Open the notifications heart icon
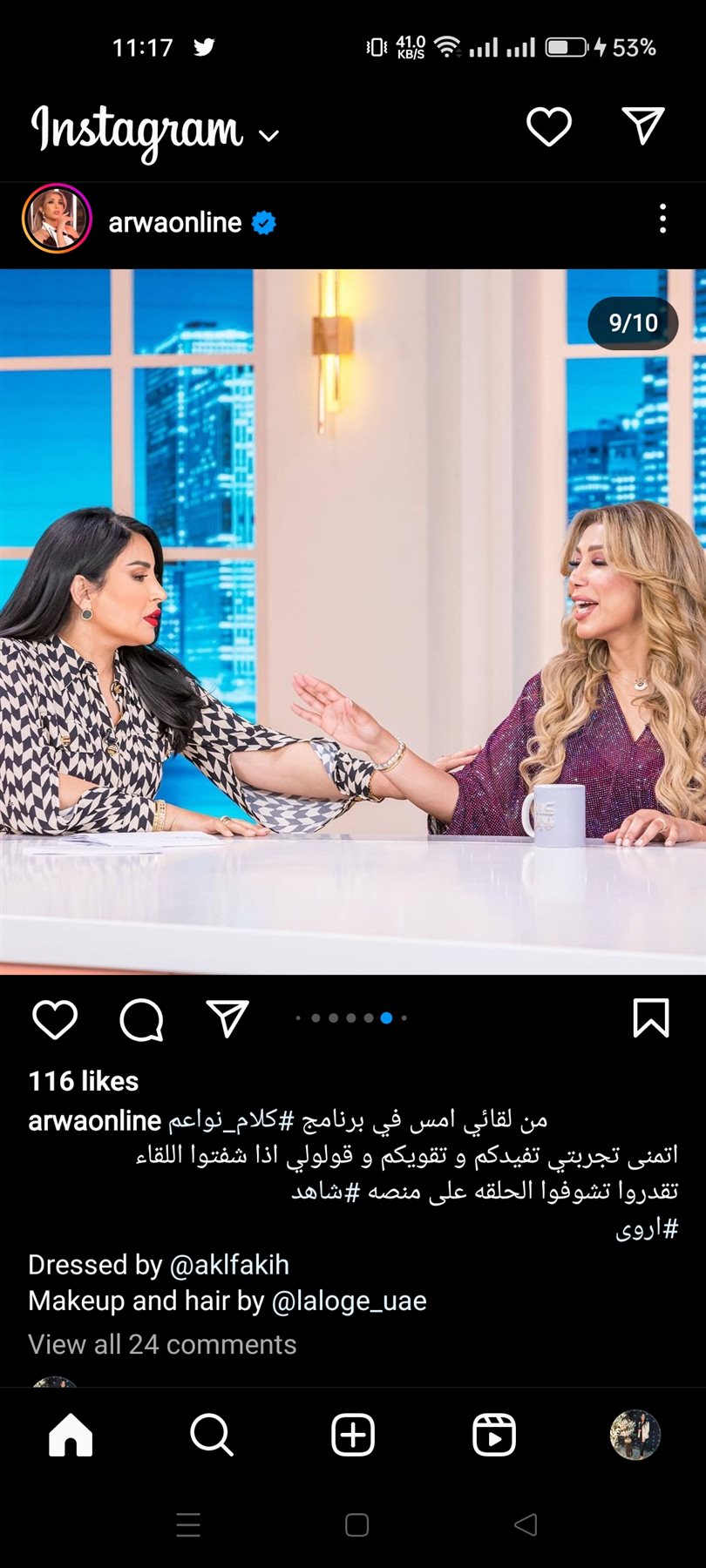The height and width of the screenshot is (1568, 706). coord(549,127)
